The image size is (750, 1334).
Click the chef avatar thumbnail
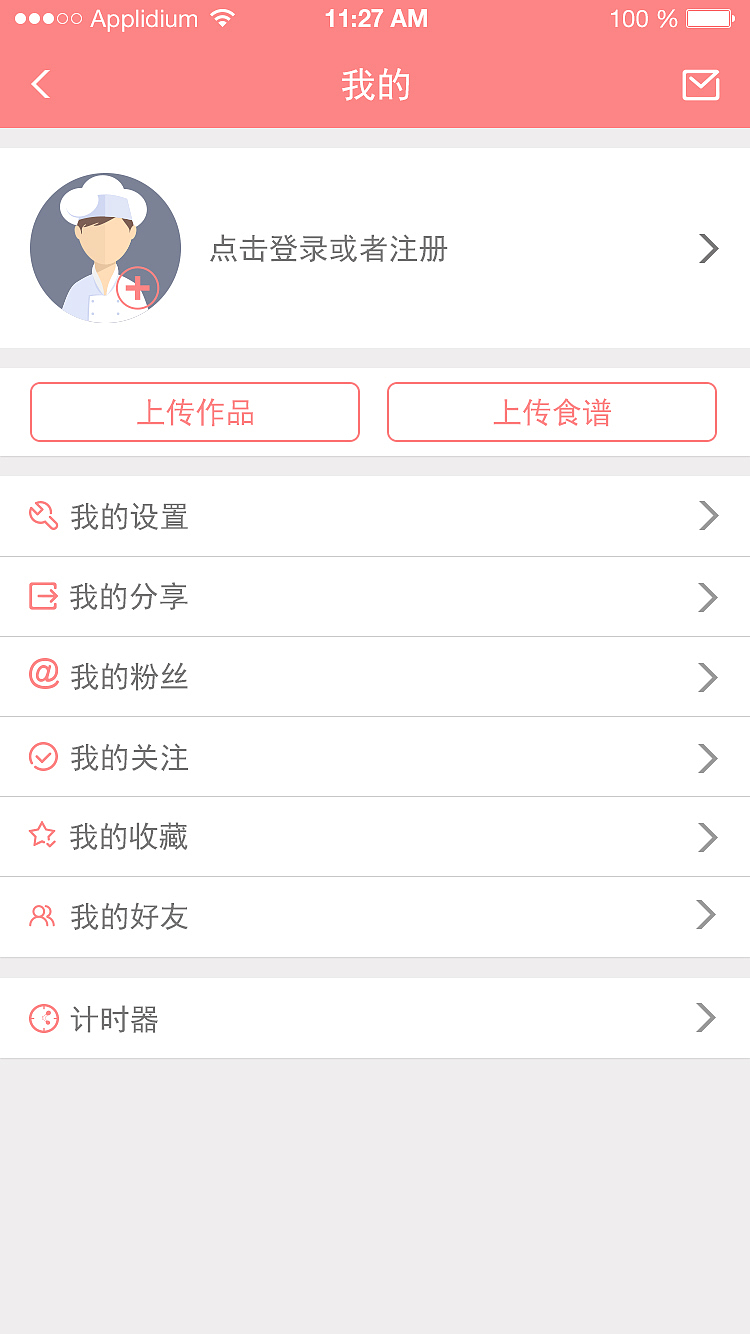tap(104, 247)
